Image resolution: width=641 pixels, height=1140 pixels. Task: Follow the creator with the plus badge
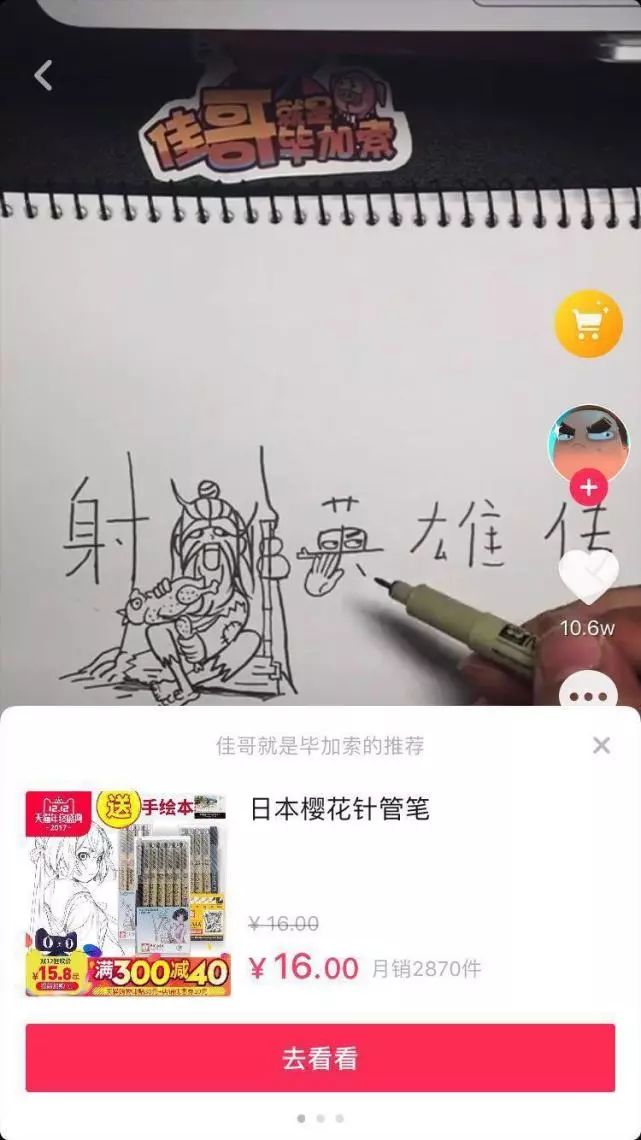click(x=588, y=488)
